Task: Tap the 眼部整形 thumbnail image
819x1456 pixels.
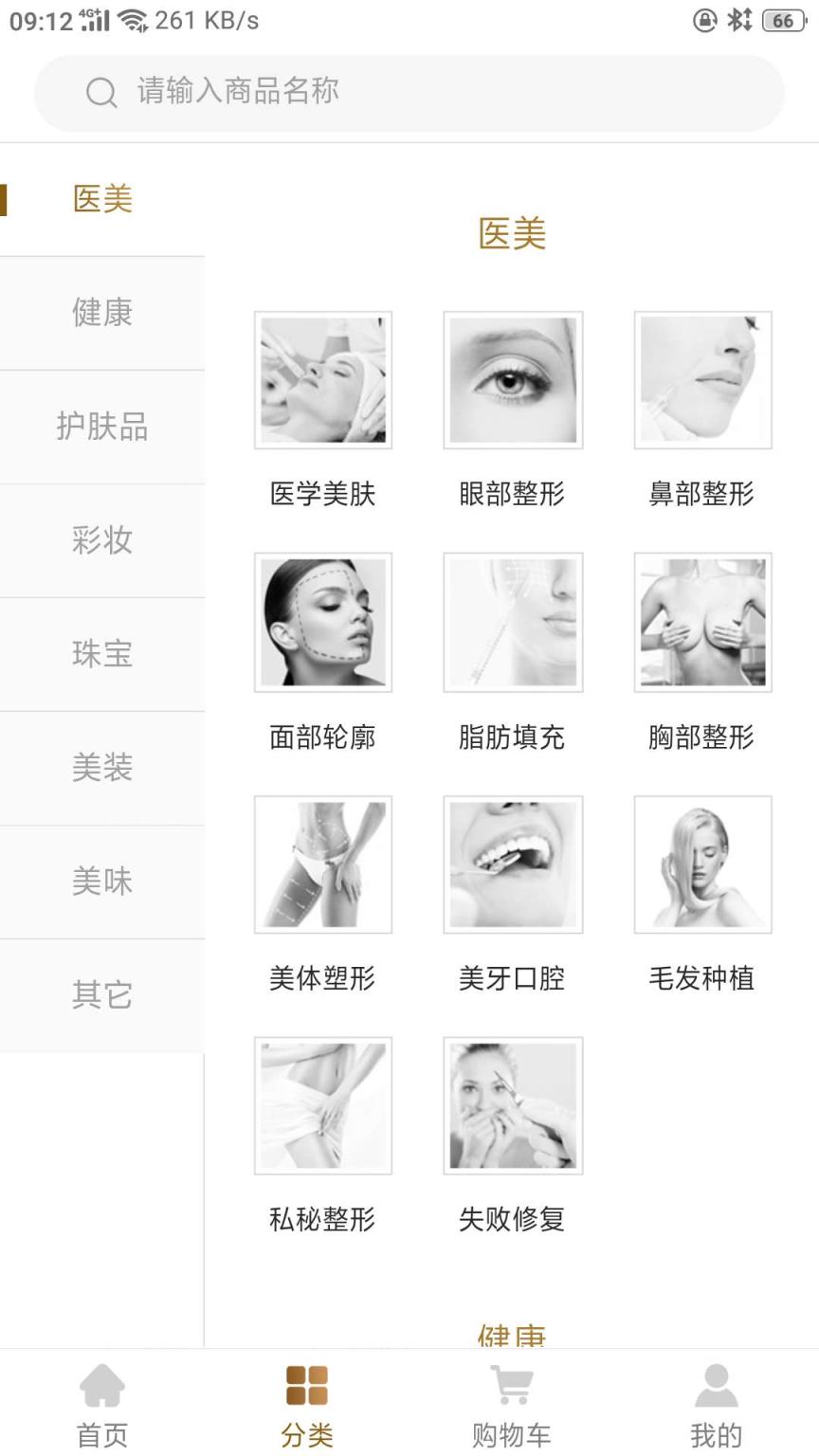Action: pyautogui.click(x=512, y=379)
